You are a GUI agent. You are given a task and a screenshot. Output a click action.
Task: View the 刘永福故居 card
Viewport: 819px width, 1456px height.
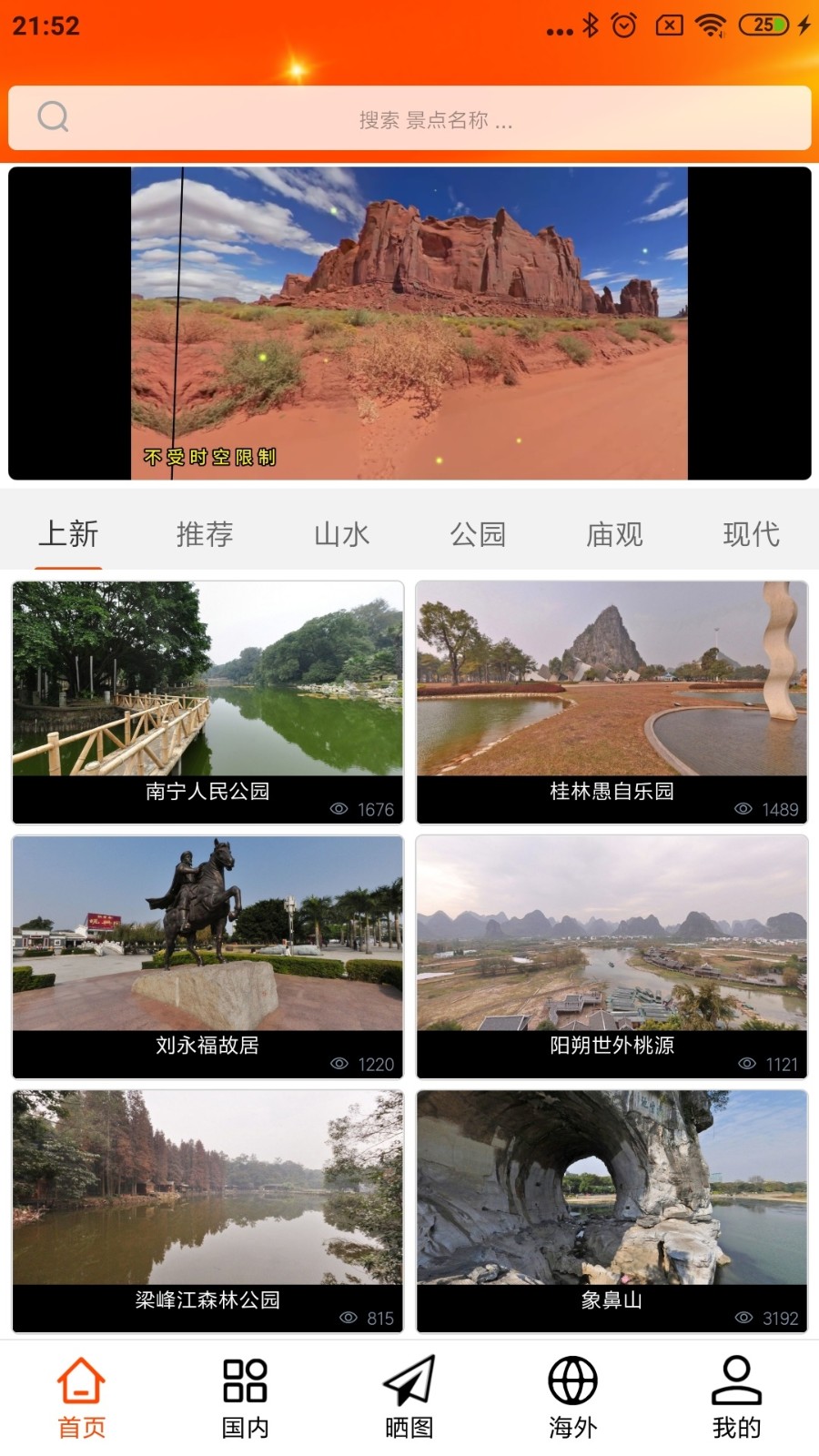207,956
